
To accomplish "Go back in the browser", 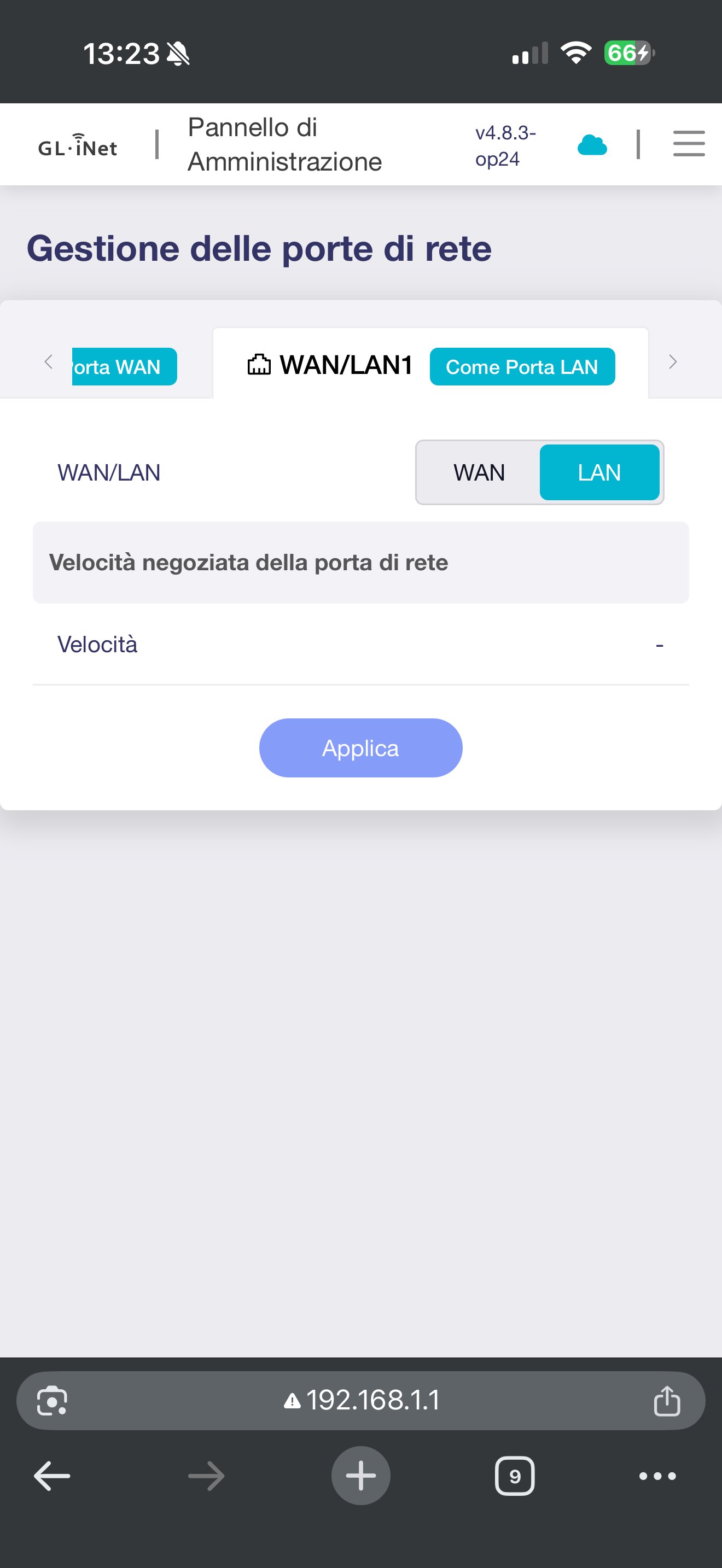I will pos(52,1476).
